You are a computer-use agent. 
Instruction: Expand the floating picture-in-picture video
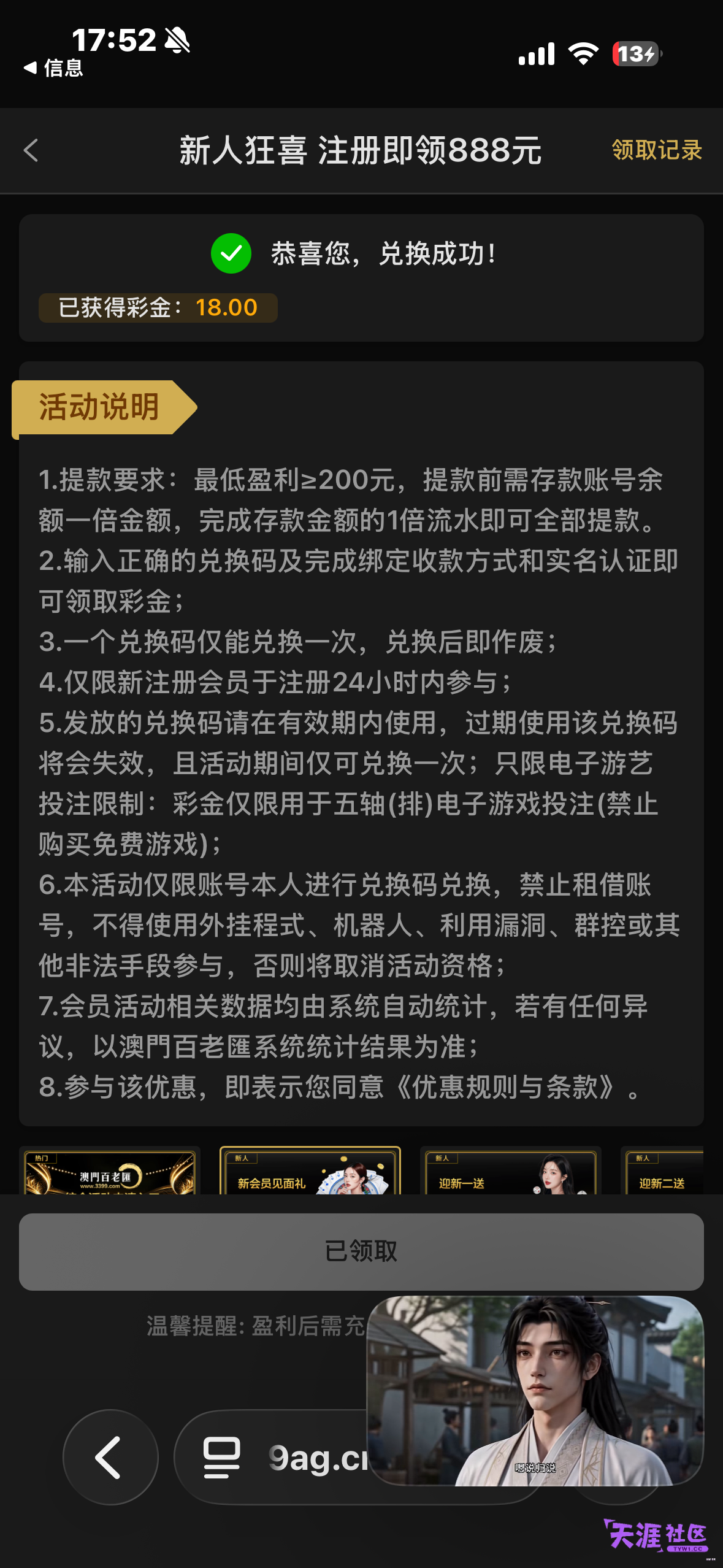tap(535, 1390)
